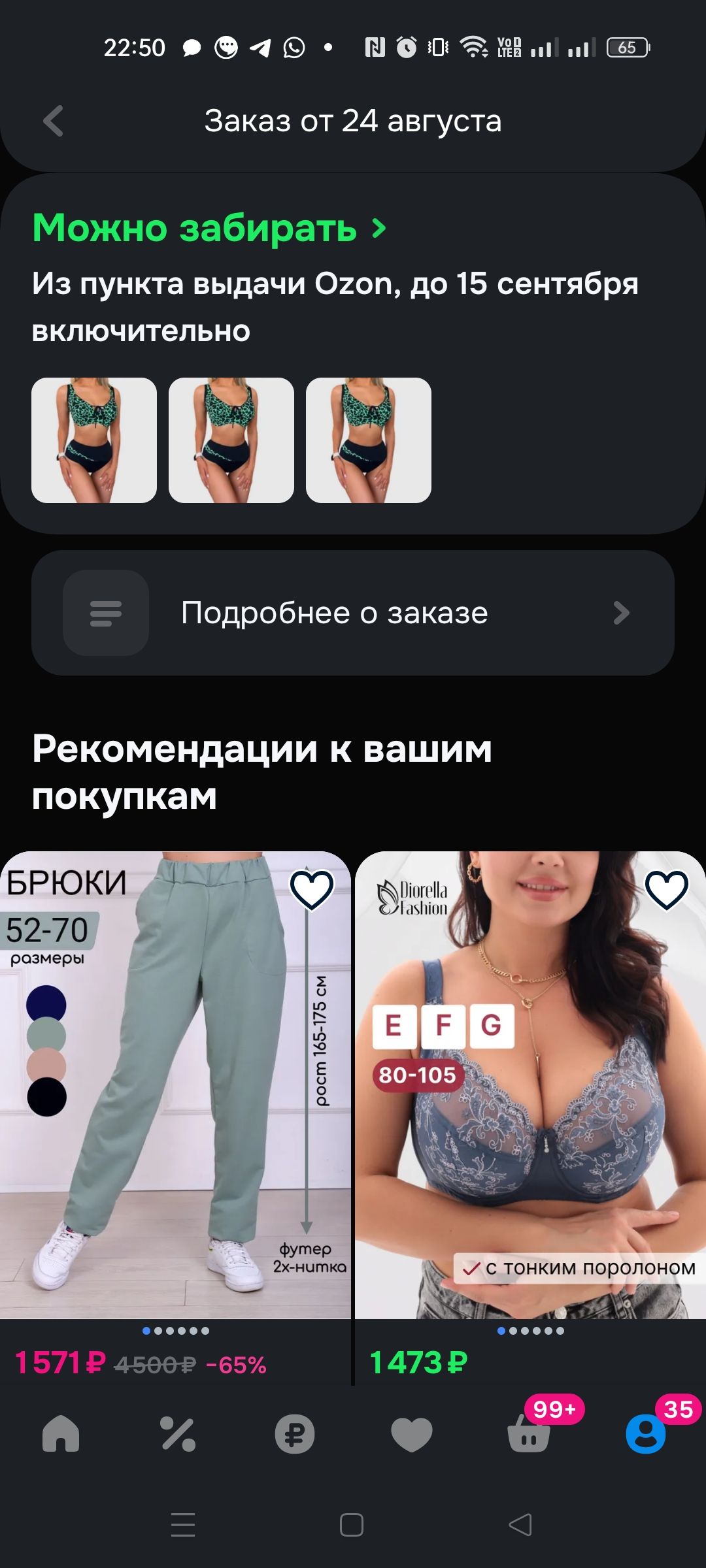Go back from the order page

coord(54,121)
